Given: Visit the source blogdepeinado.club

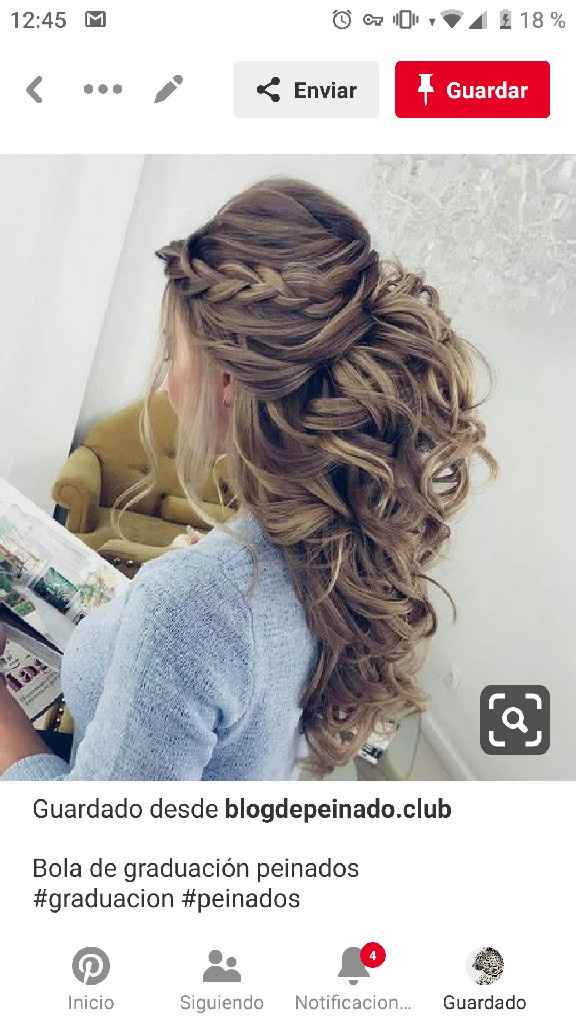Looking at the screenshot, I should click(x=338, y=809).
